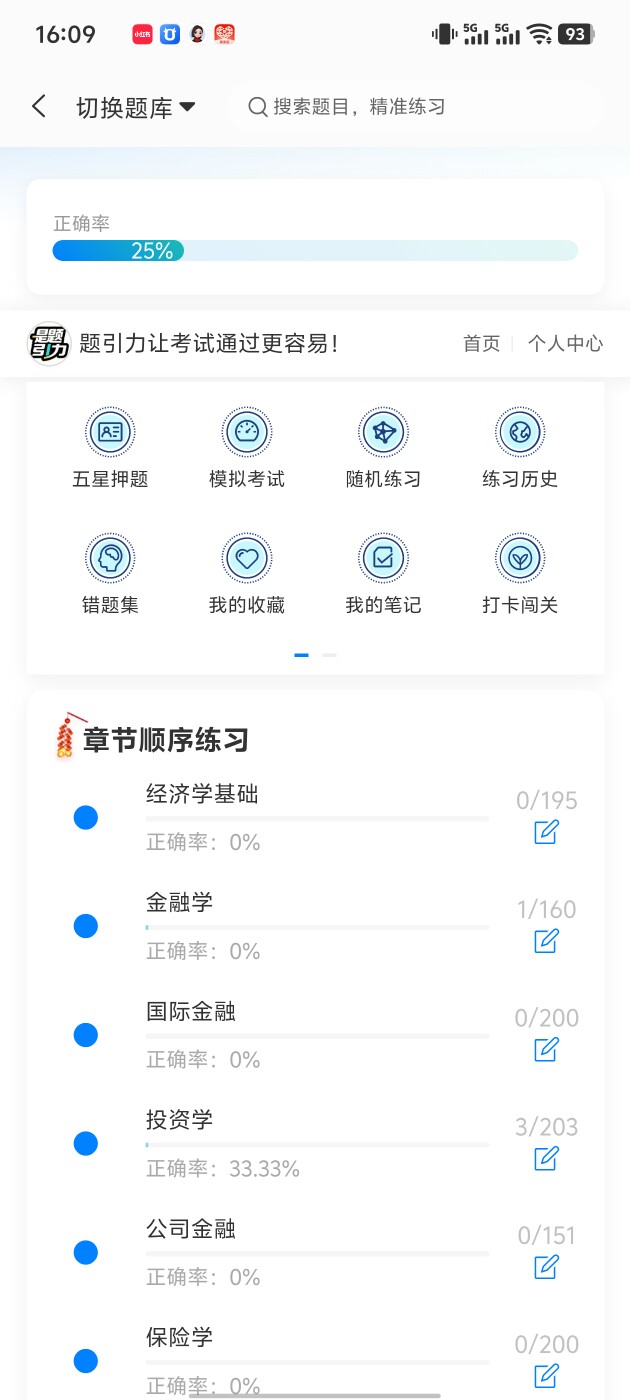Tap the edit icon for 金融学
The height and width of the screenshot is (1400, 630).
click(x=546, y=941)
